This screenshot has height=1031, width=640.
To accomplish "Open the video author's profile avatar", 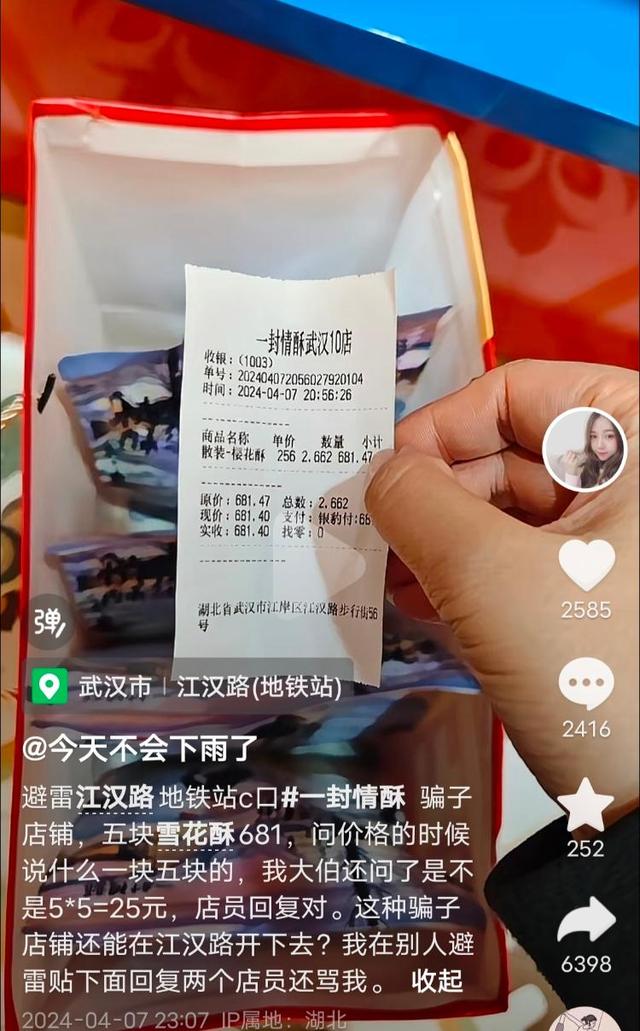I will [584, 450].
